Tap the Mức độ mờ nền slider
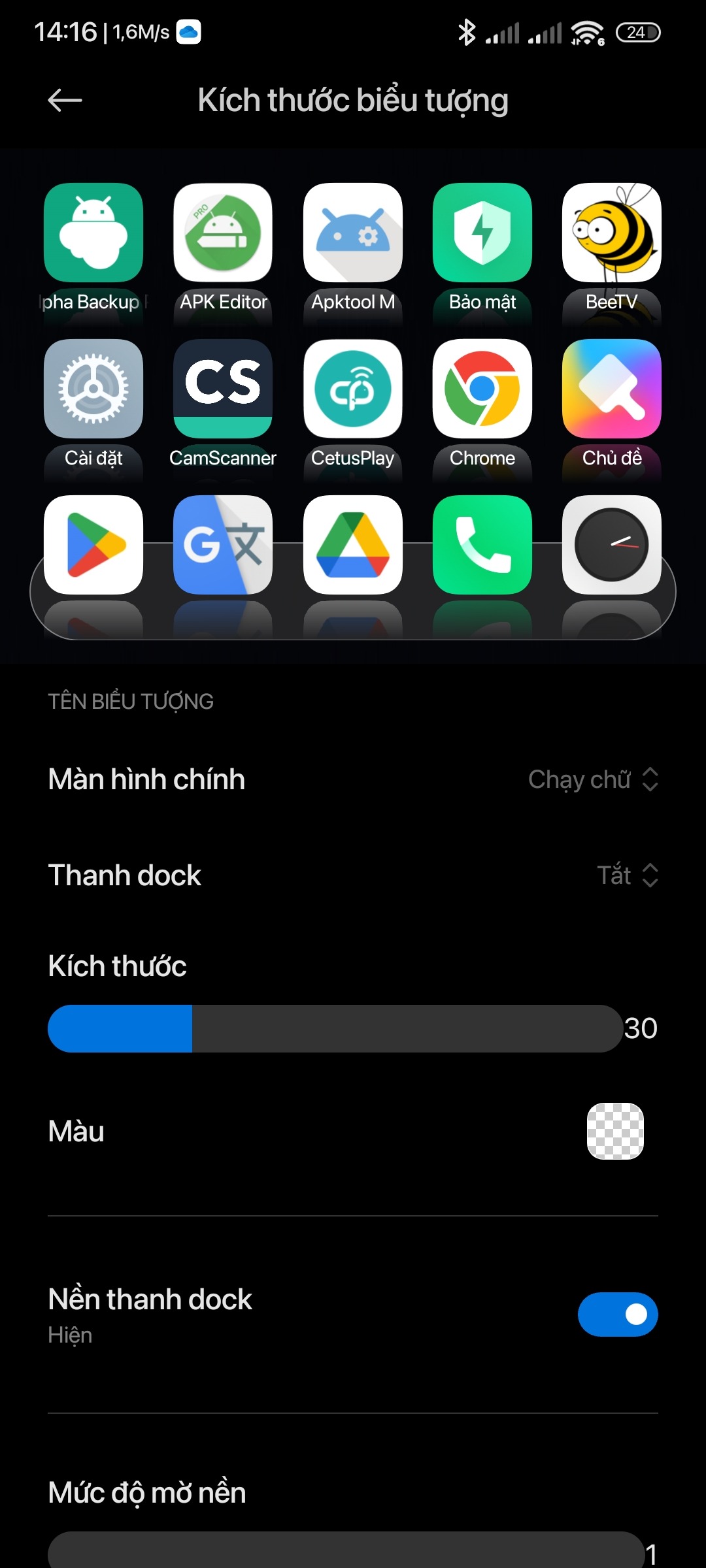Image resolution: width=706 pixels, height=1568 pixels. pos(345,1551)
